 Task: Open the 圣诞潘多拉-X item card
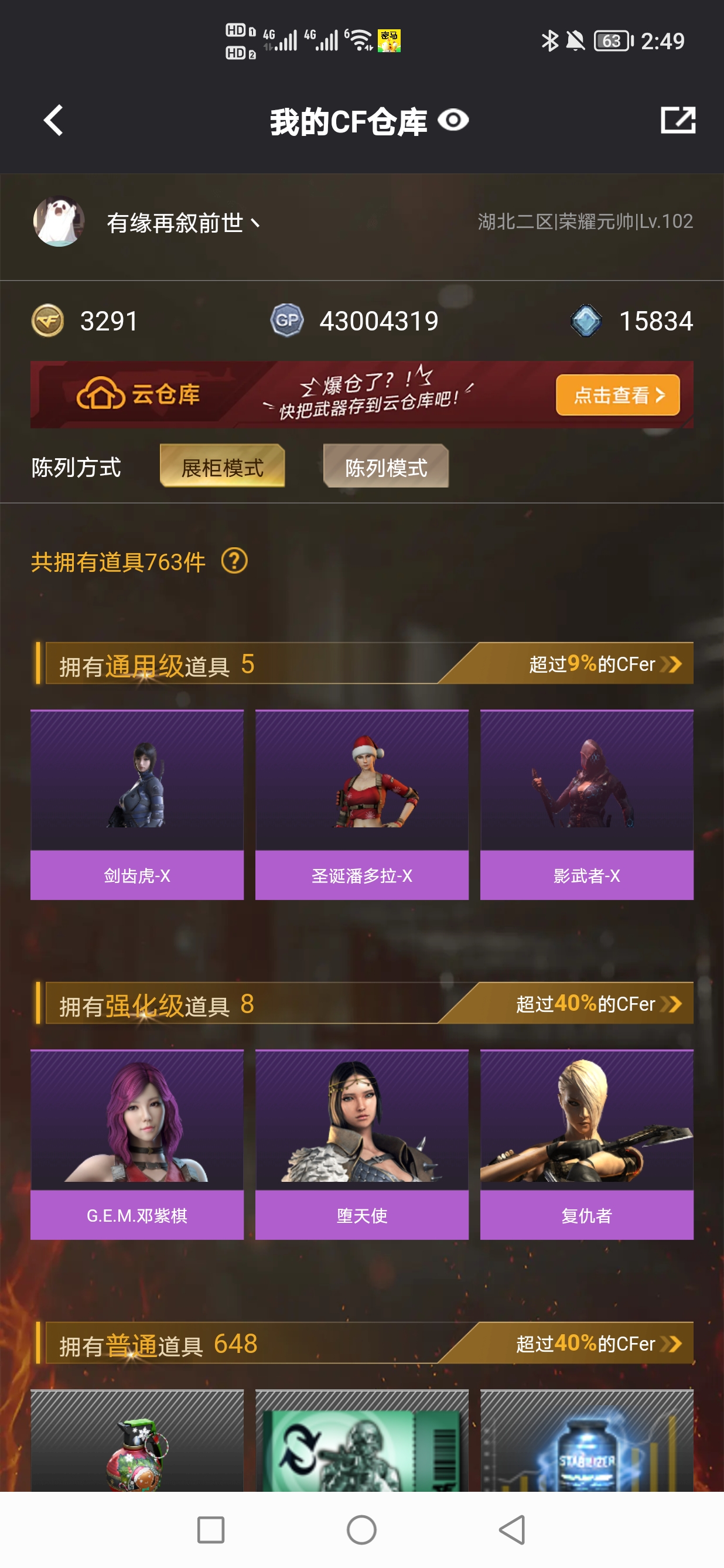(x=362, y=805)
